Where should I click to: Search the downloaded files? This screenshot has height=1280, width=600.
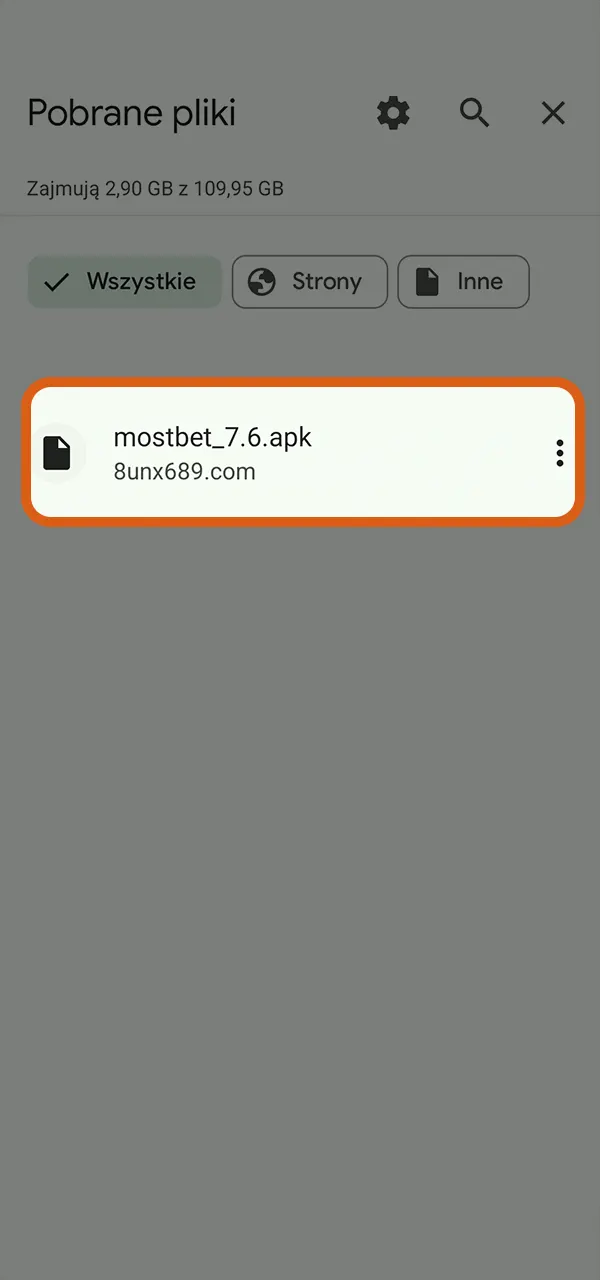474,113
